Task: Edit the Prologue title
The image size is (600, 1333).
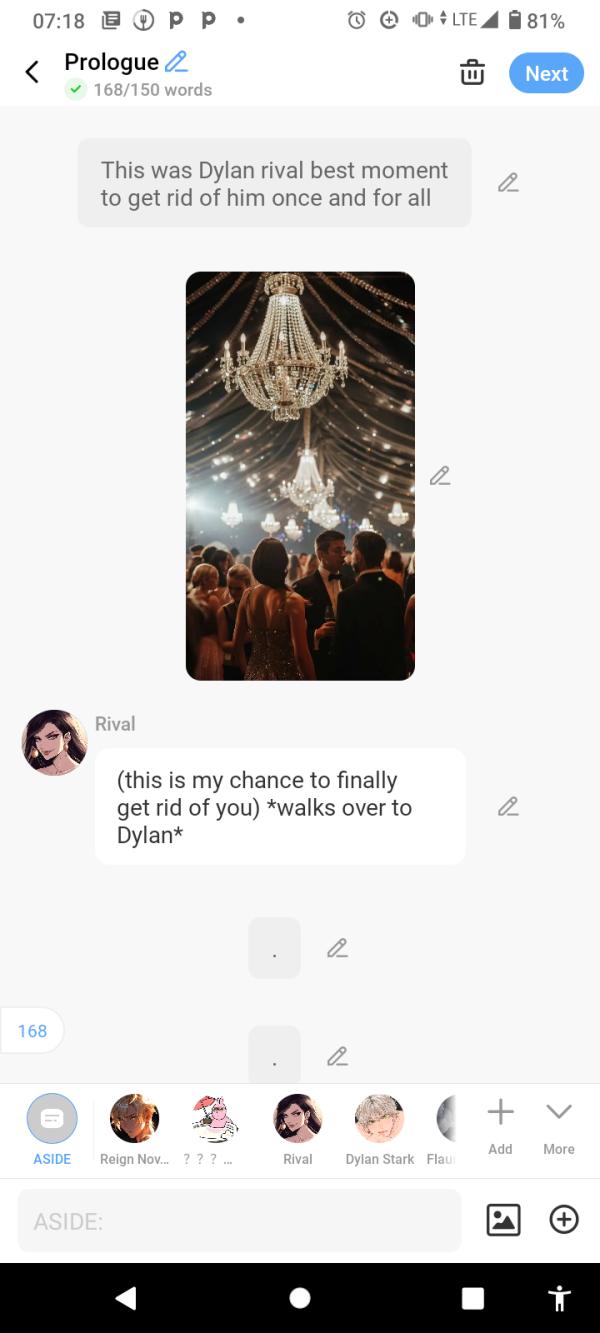Action: pyautogui.click(x=176, y=61)
